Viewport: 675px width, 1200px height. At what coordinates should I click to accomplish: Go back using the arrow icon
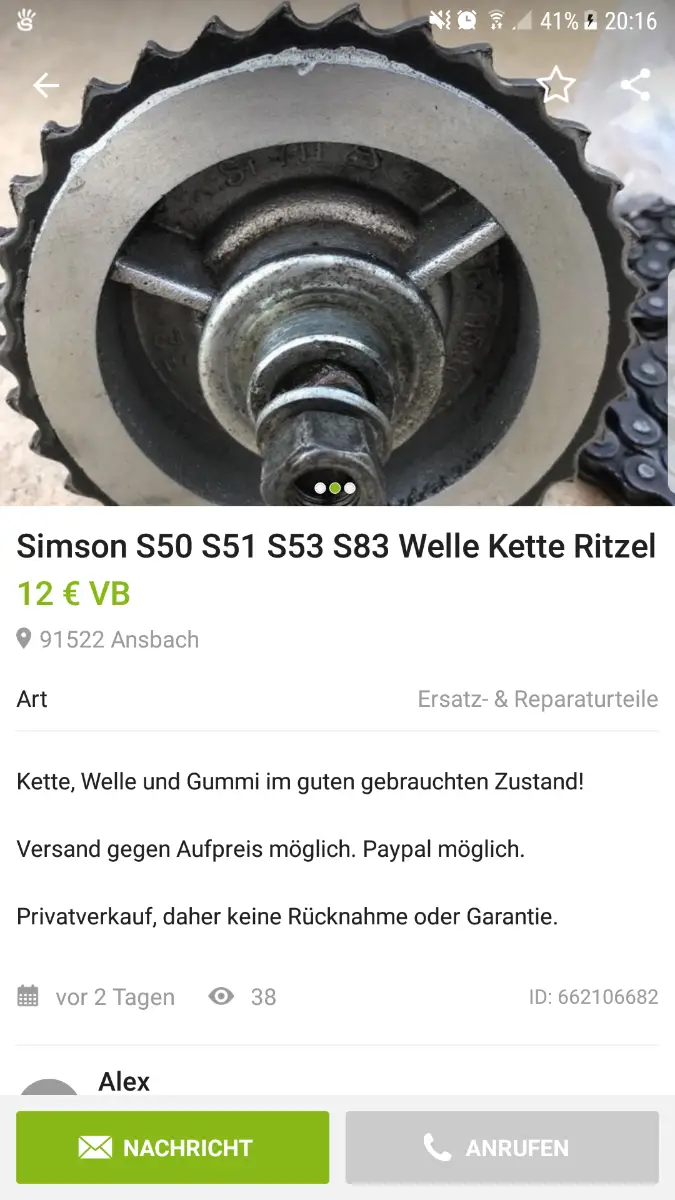pos(46,86)
